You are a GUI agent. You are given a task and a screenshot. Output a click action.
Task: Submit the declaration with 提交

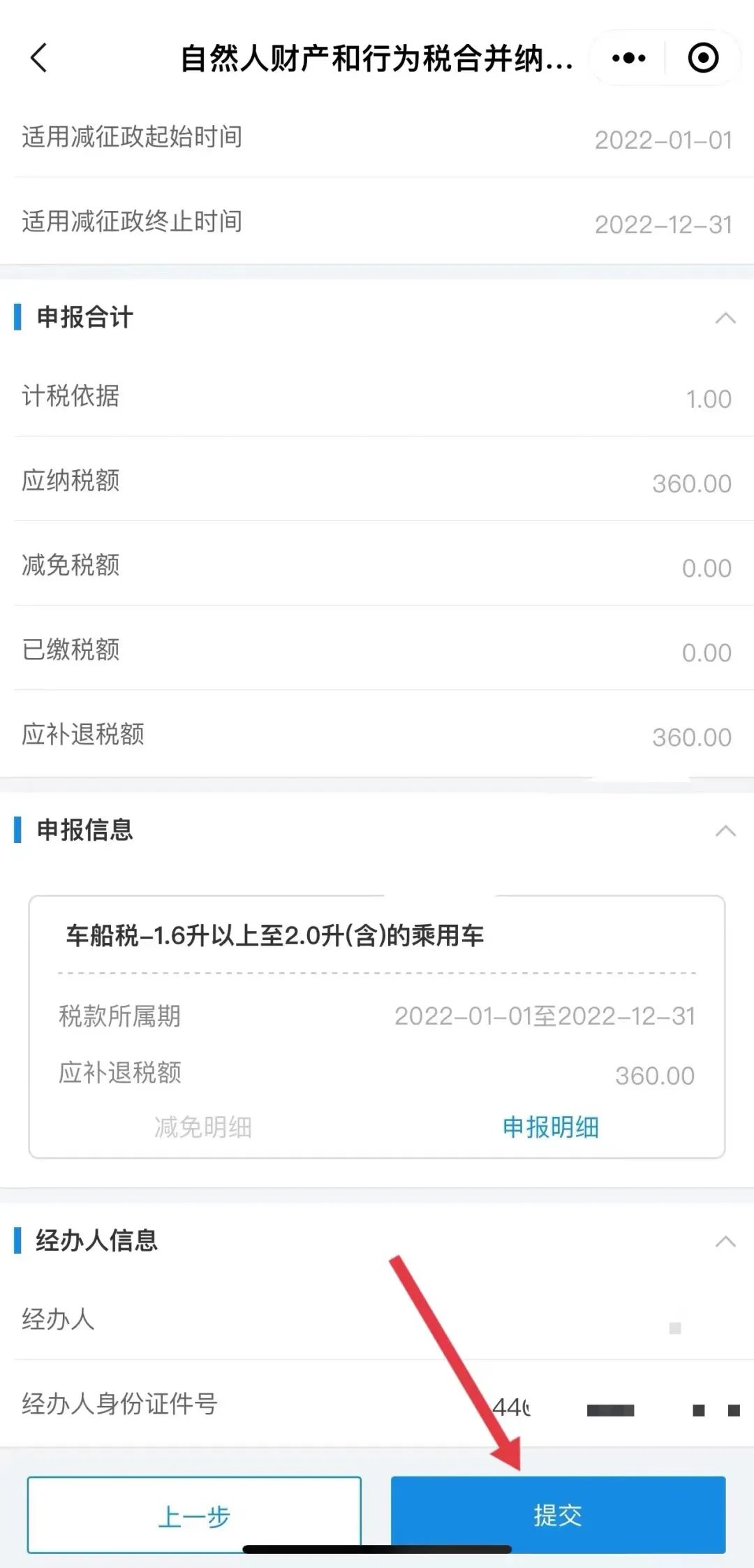pos(558,1515)
